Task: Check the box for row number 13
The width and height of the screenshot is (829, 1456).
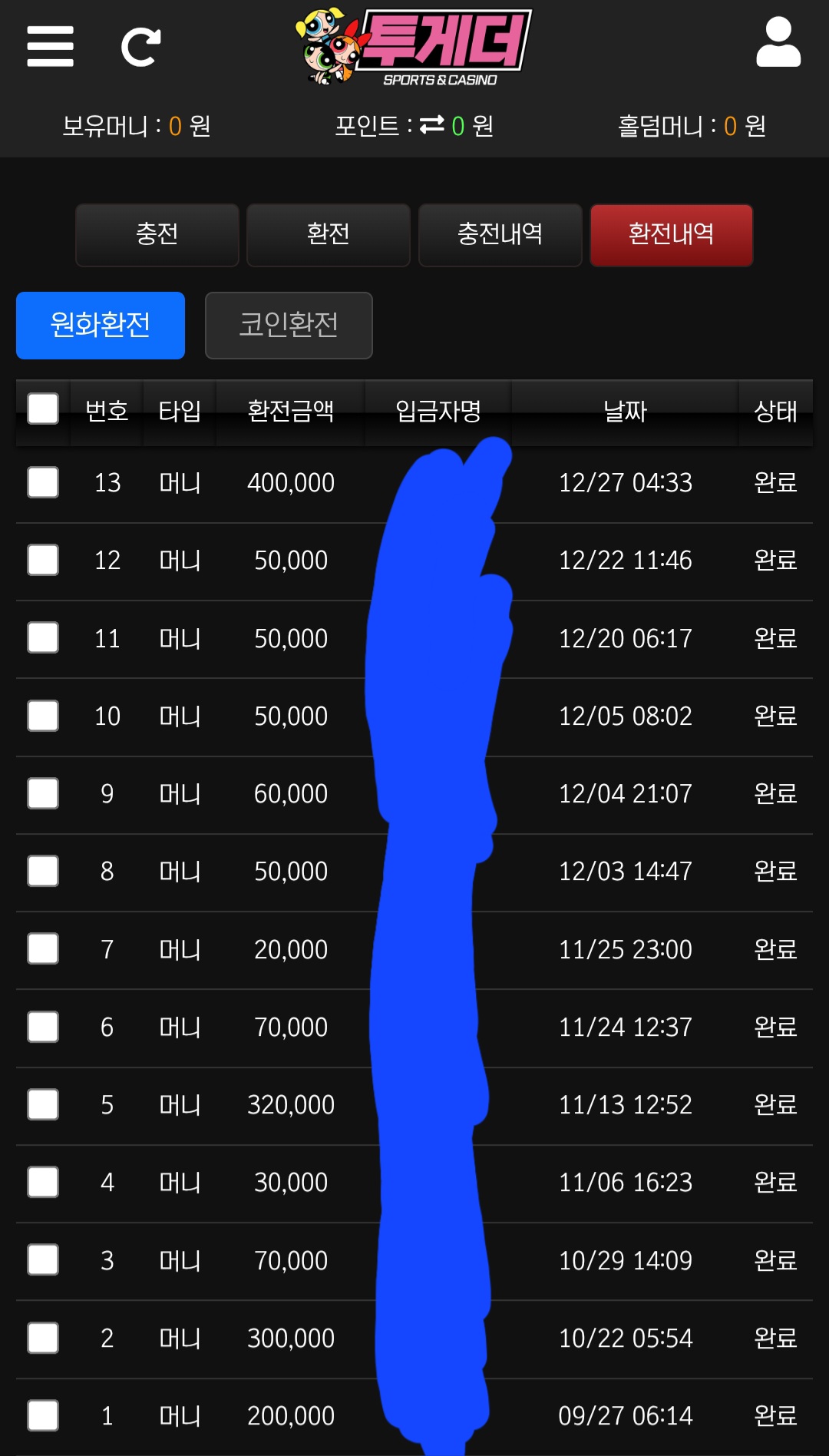Action: point(43,482)
